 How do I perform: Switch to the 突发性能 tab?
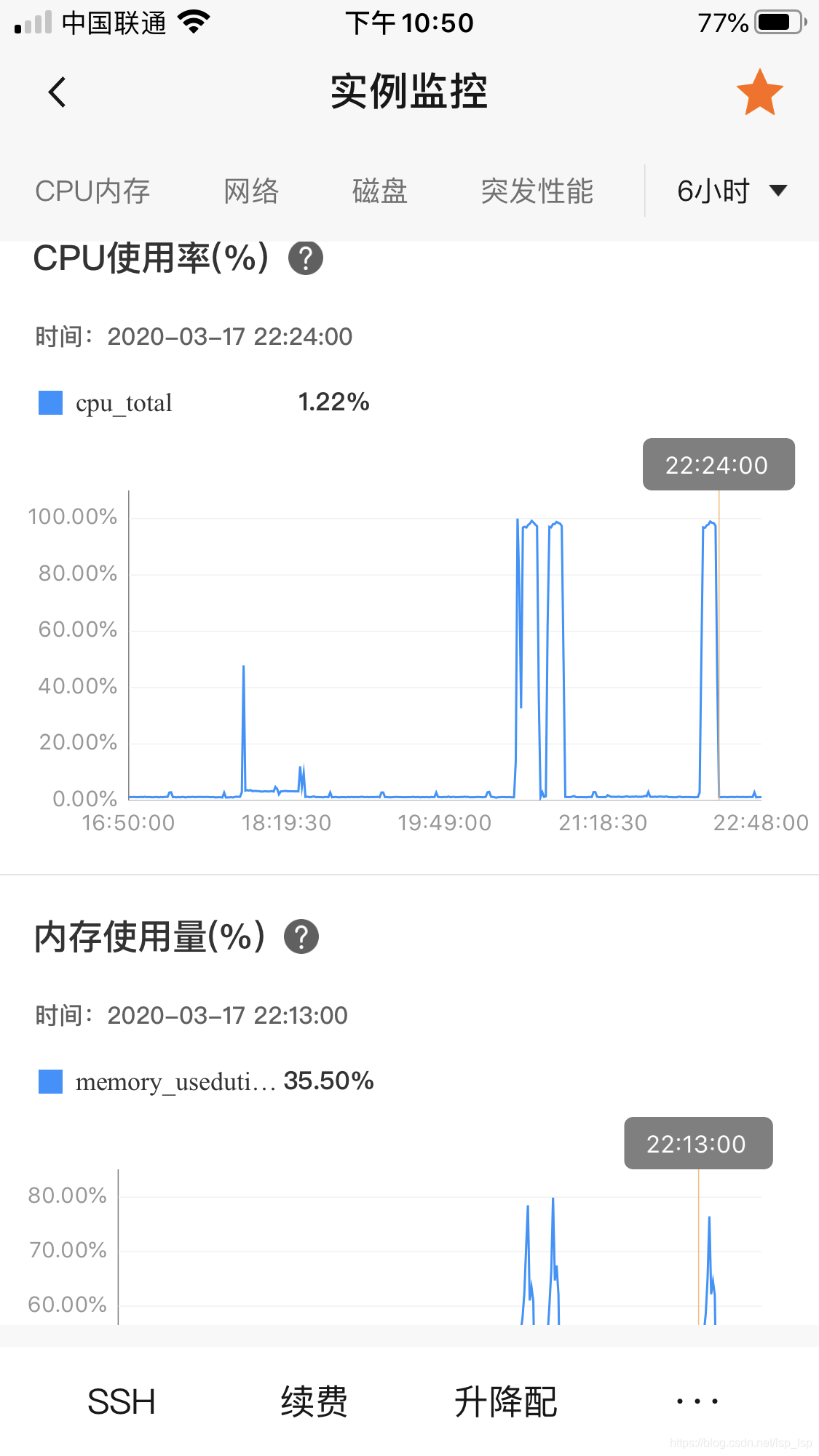[x=537, y=190]
